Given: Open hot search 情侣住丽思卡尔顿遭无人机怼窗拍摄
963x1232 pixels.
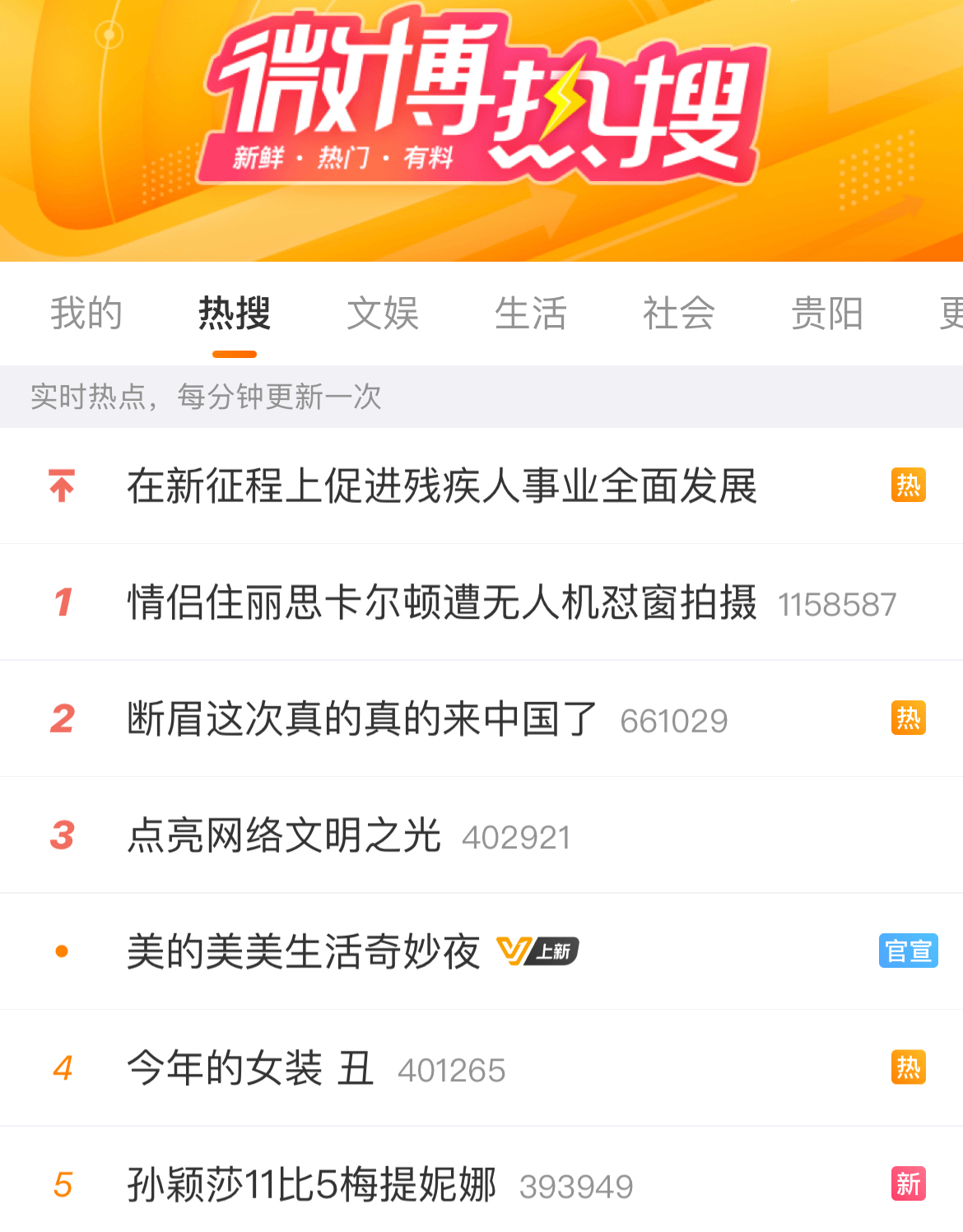Looking at the screenshot, I should point(442,602).
